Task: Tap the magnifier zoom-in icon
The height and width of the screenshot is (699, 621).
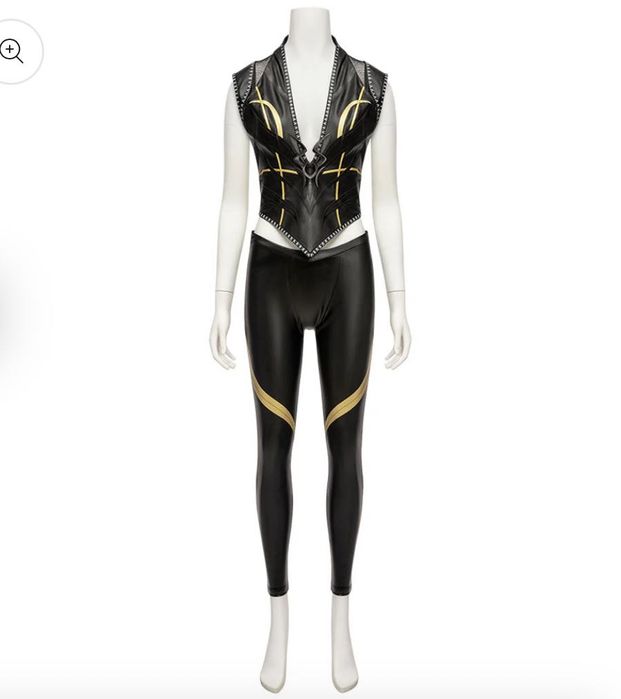Action: click(13, 51)
